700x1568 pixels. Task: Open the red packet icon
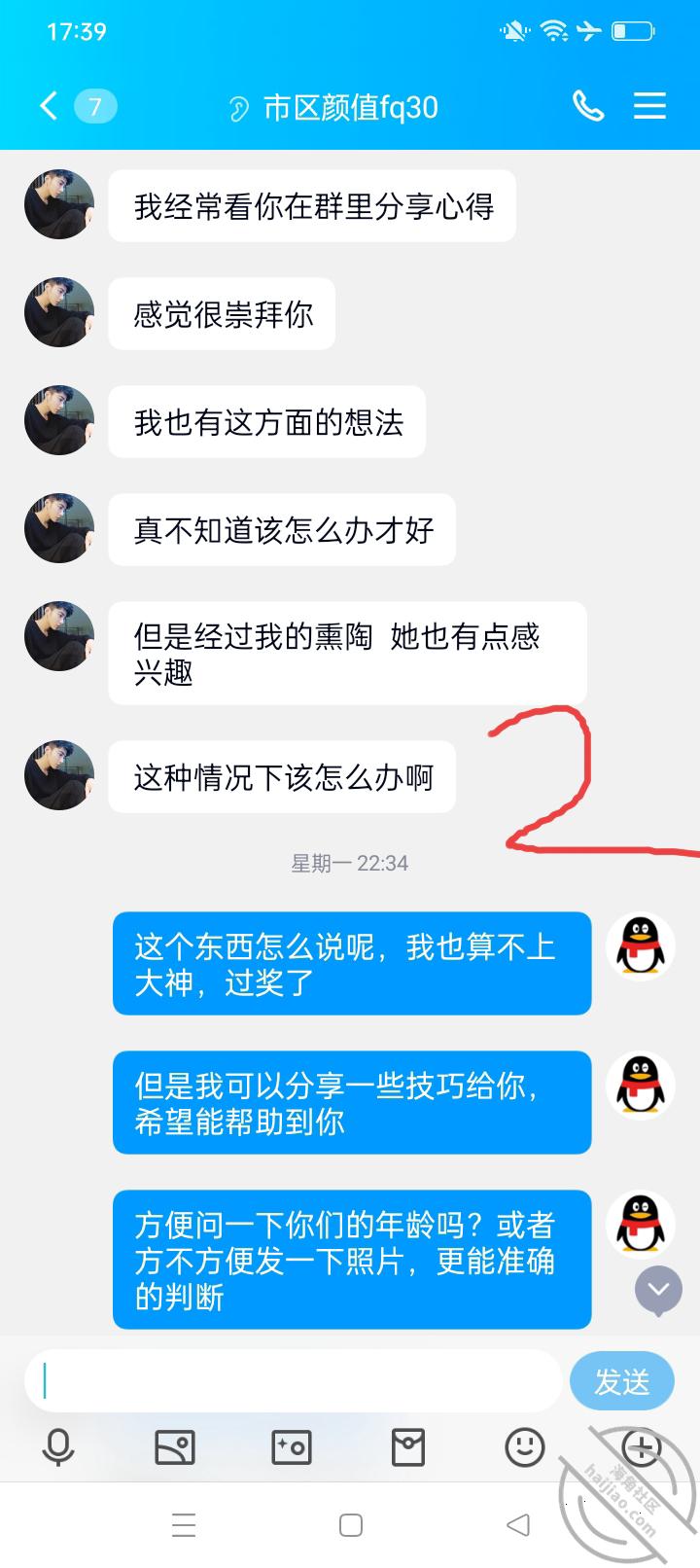(408, 1447)
